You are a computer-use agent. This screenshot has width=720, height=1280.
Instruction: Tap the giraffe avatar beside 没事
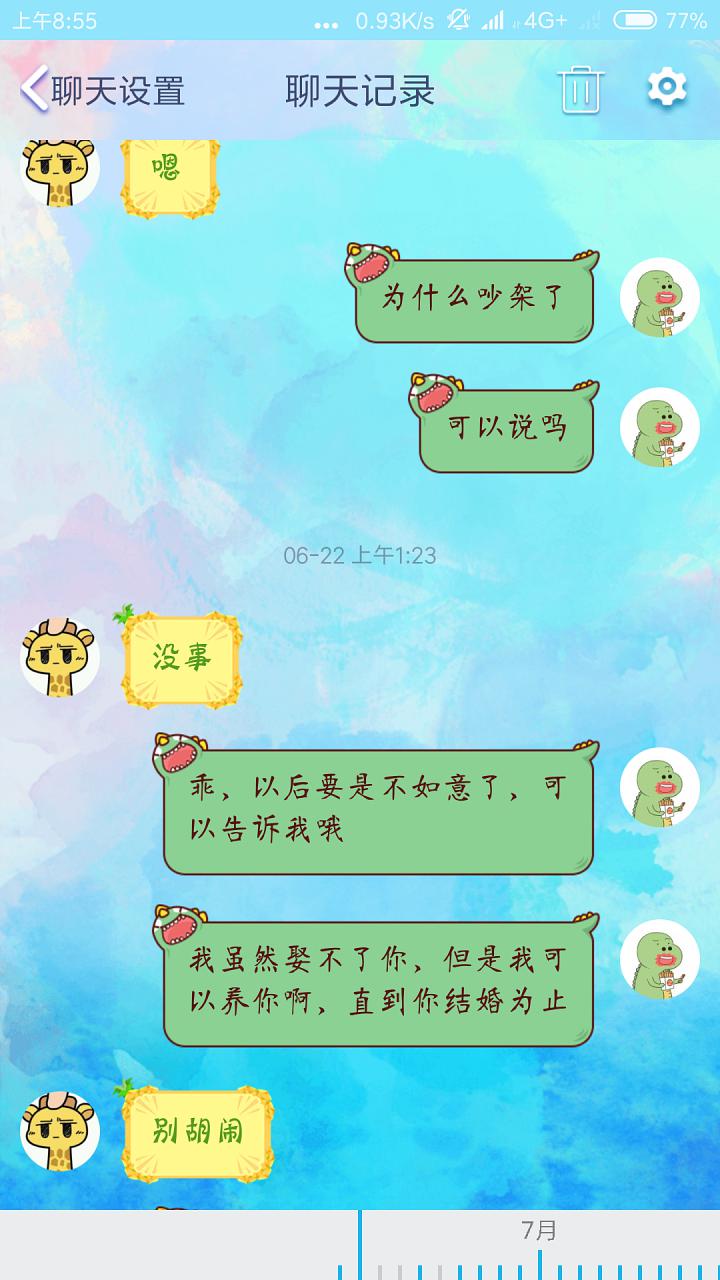(60, 658)
